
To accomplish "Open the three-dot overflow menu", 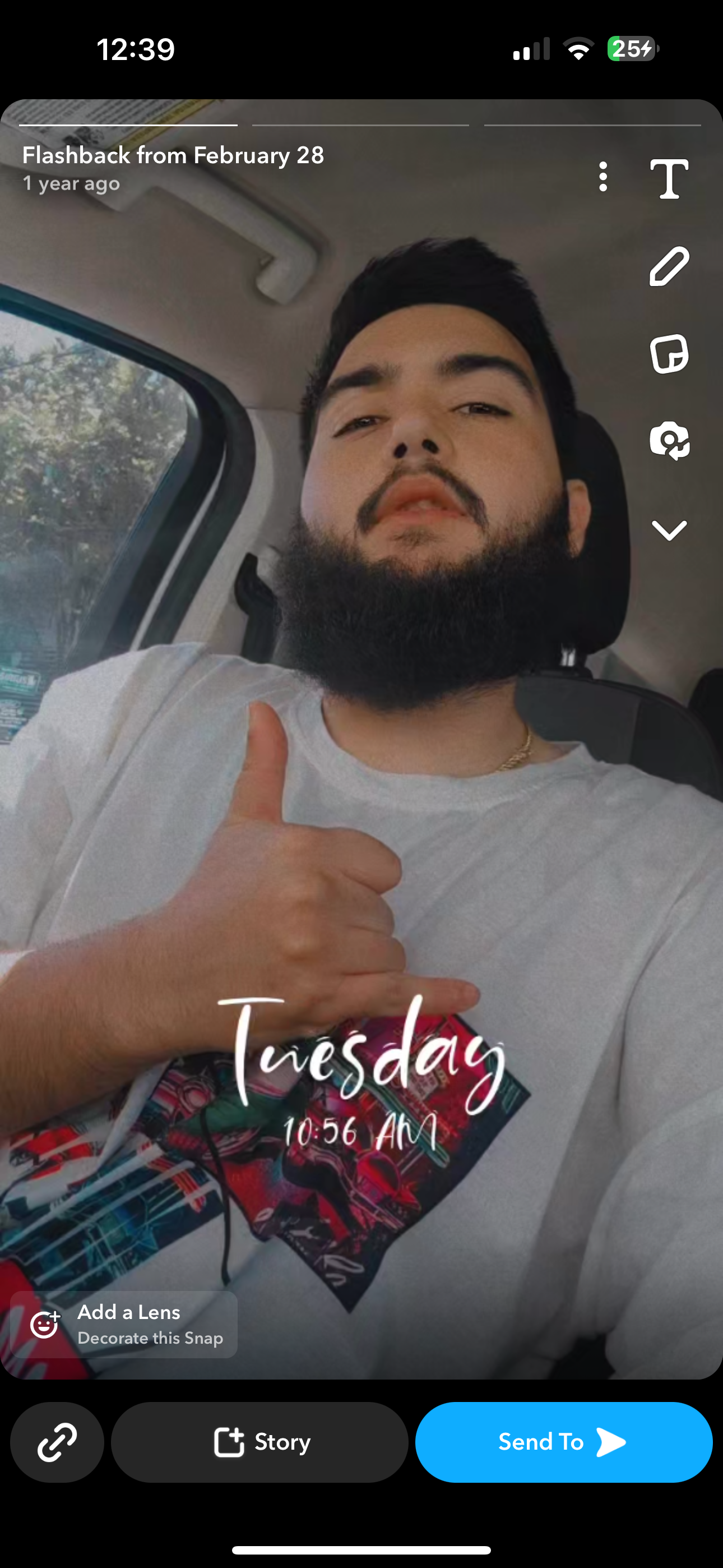I will [x=602, y=177].
